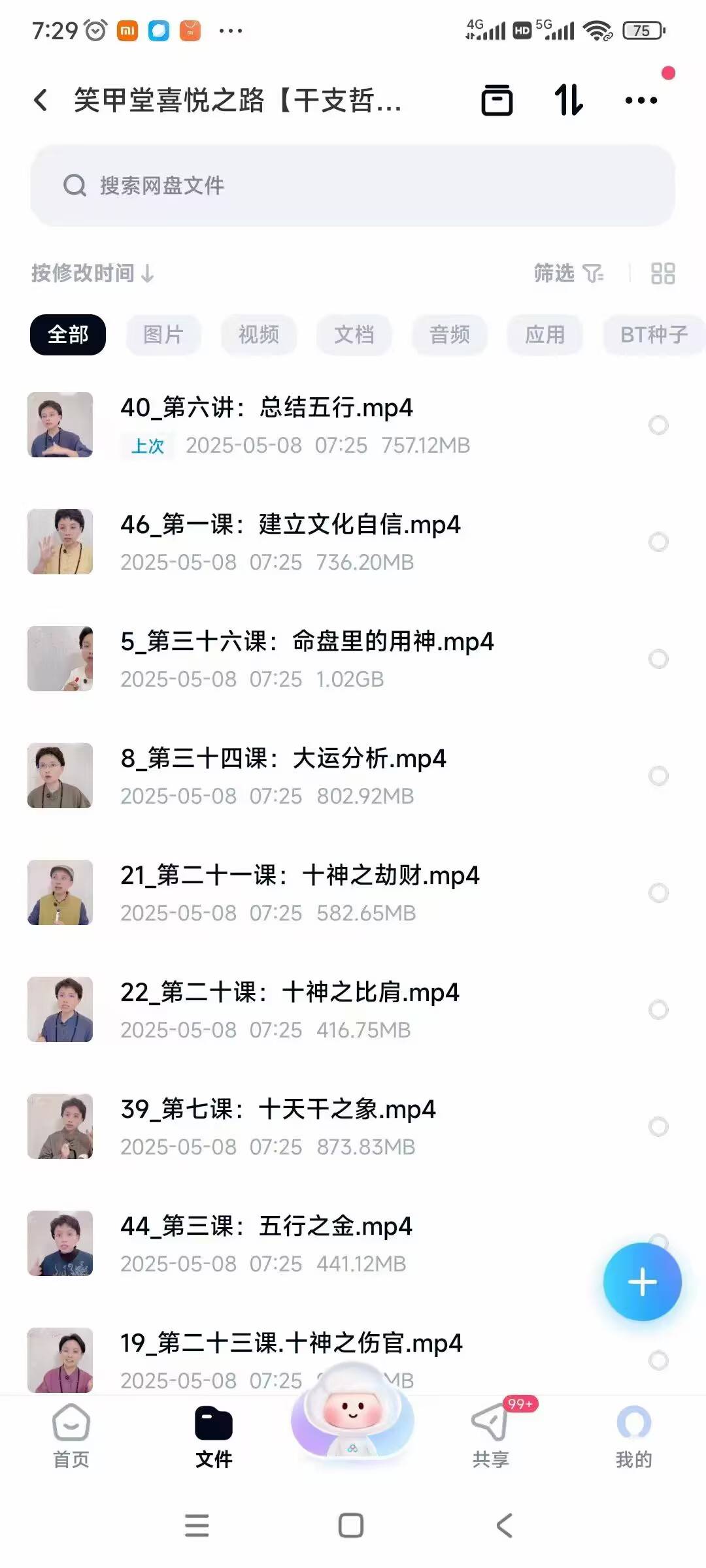This screenshot has height=1568, width=706.
Task: Play 5_第三十六课：命盘里的用神.mp4
Action: (x=307, y=642)
